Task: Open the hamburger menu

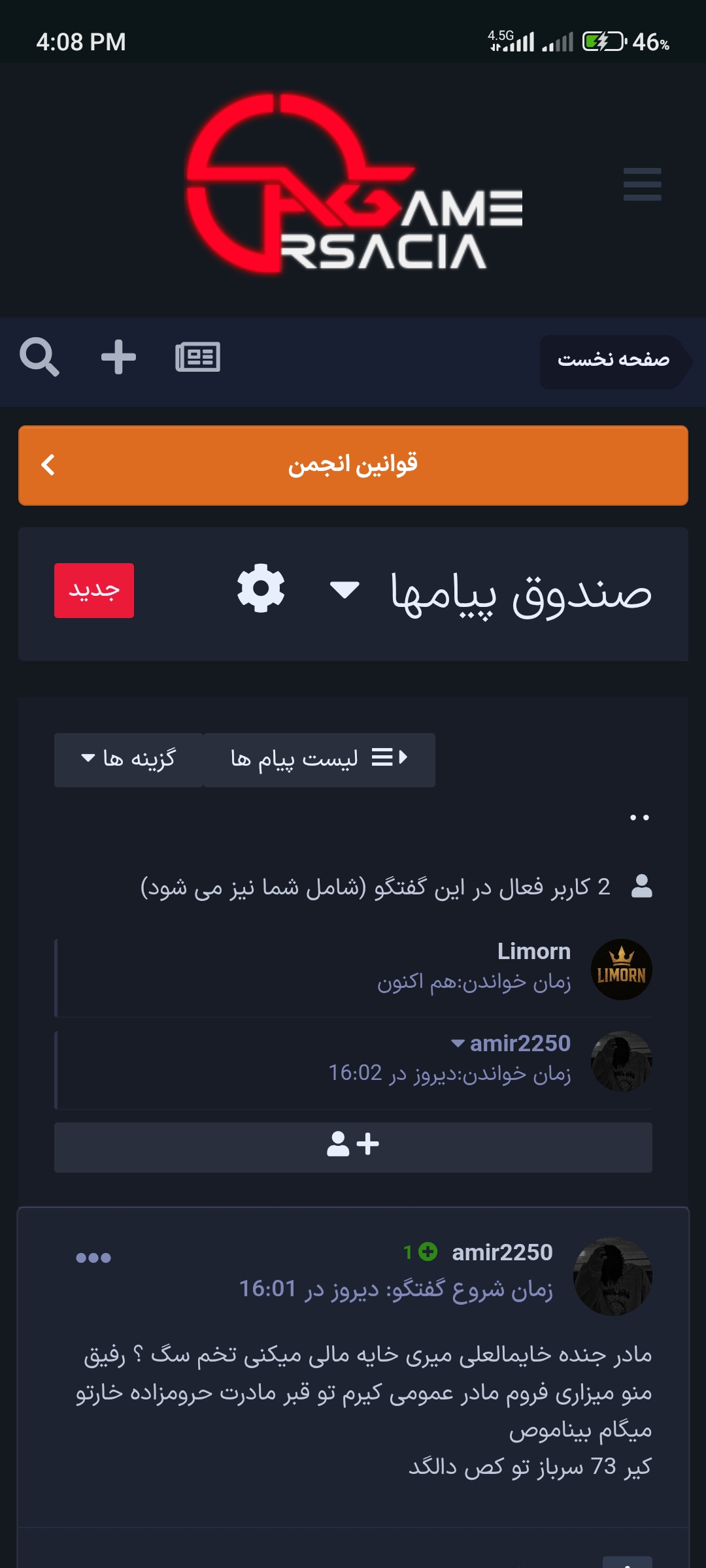Action: (642, 184)
